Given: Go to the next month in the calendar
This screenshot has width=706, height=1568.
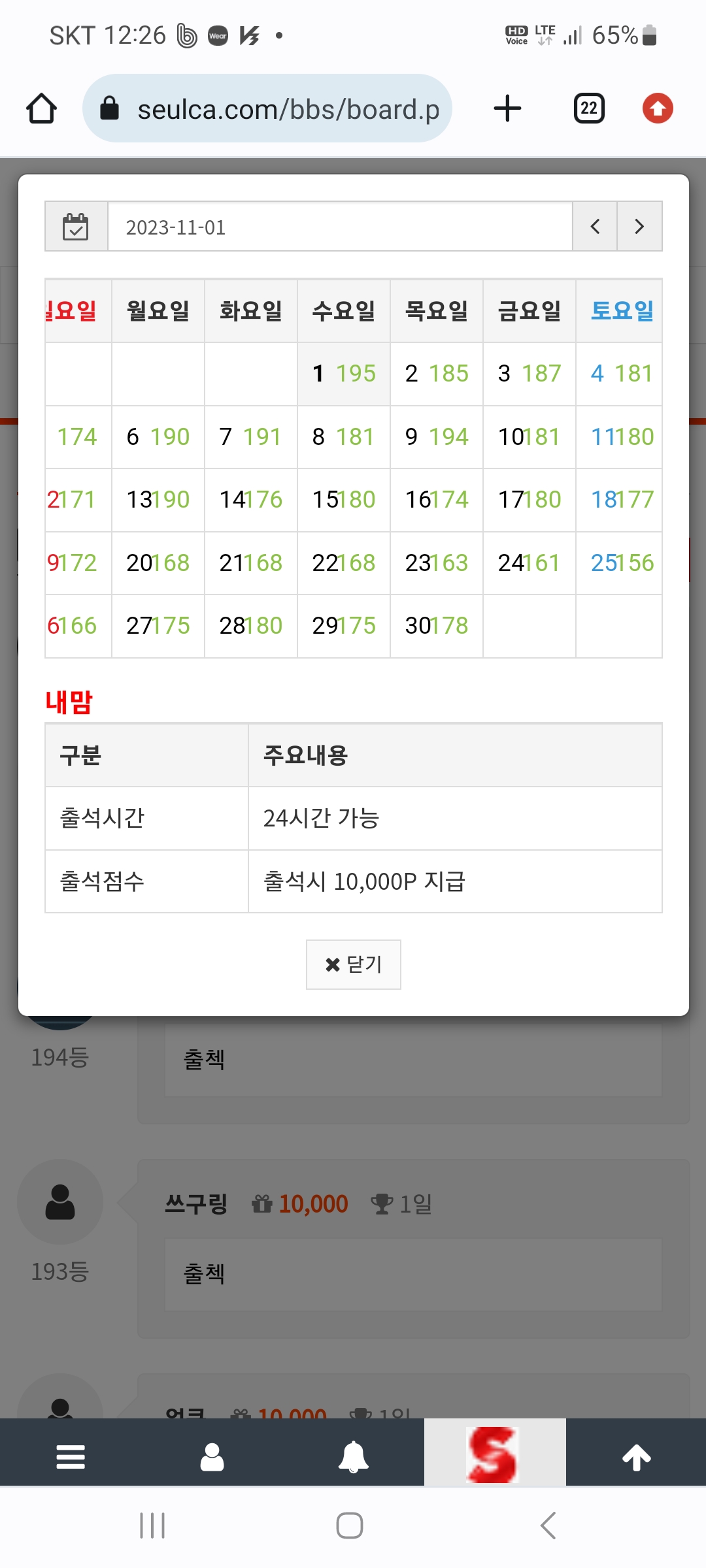Looking at the screenshot, I should click(x=639, y=226).
